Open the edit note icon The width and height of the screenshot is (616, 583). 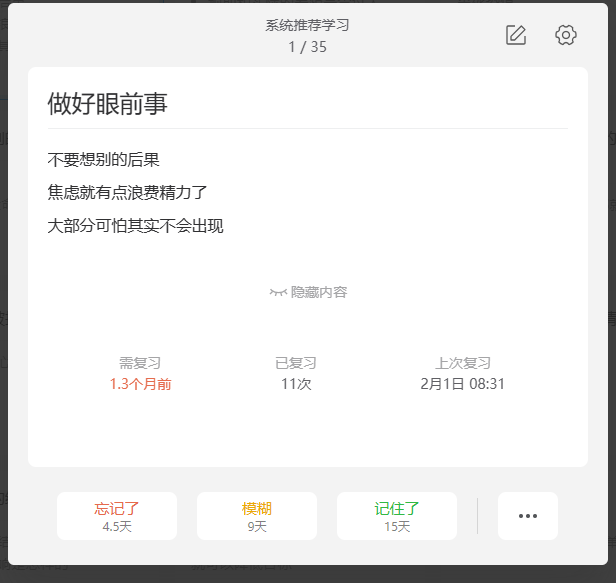click(x=516, y=35)
